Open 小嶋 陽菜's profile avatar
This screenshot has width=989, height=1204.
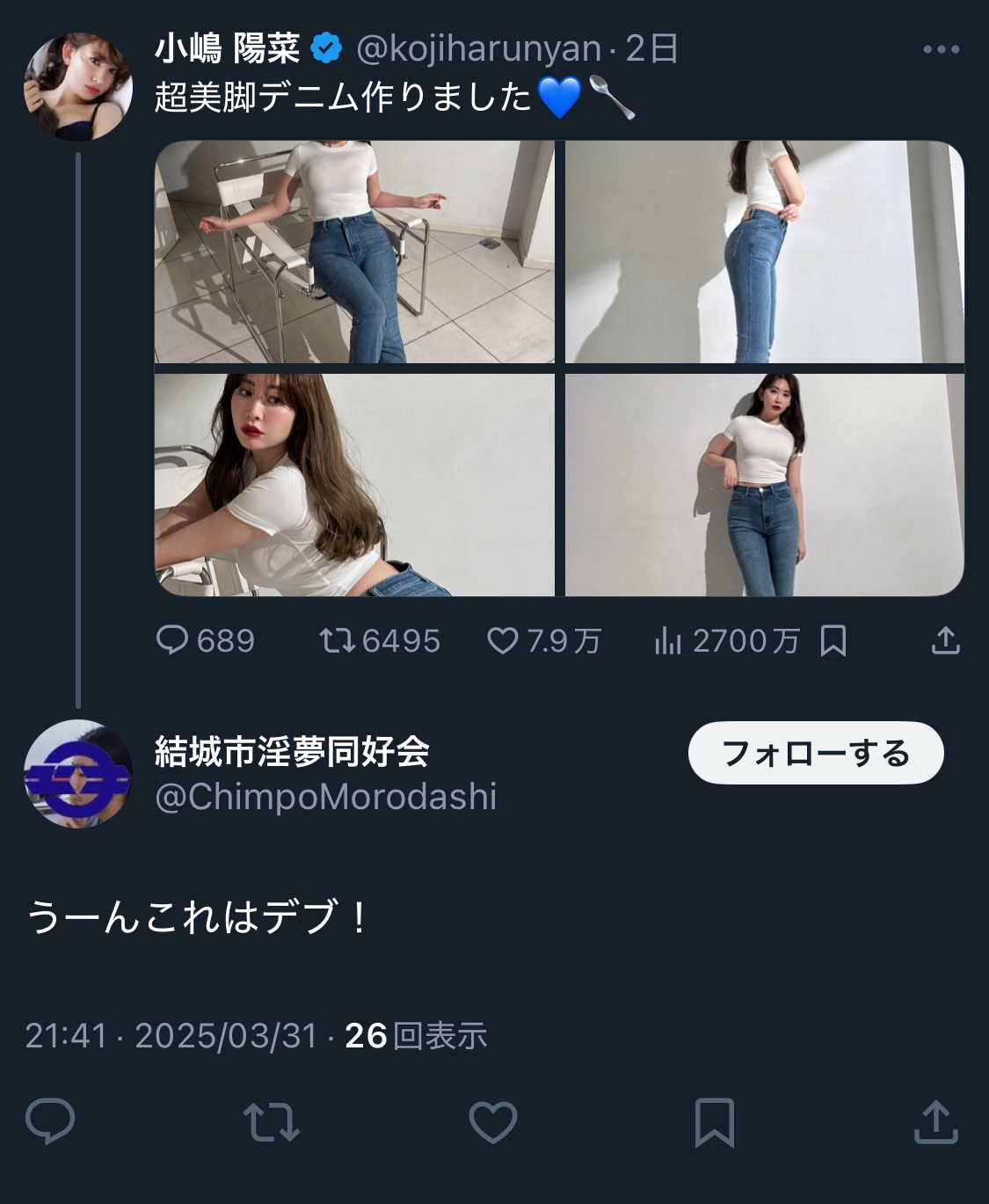pos(77,86)
